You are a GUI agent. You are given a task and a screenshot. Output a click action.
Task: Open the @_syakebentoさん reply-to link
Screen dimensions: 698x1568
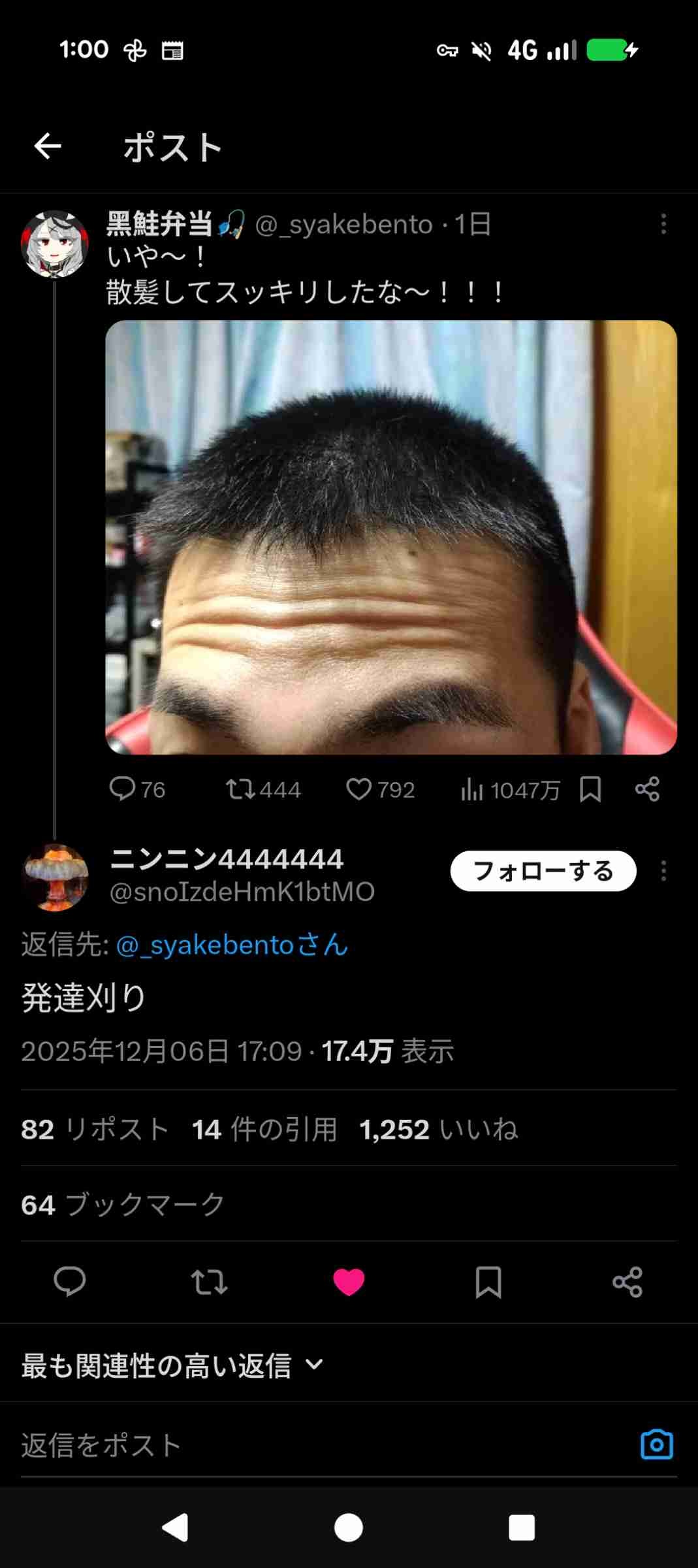click(x=232, y=945)
